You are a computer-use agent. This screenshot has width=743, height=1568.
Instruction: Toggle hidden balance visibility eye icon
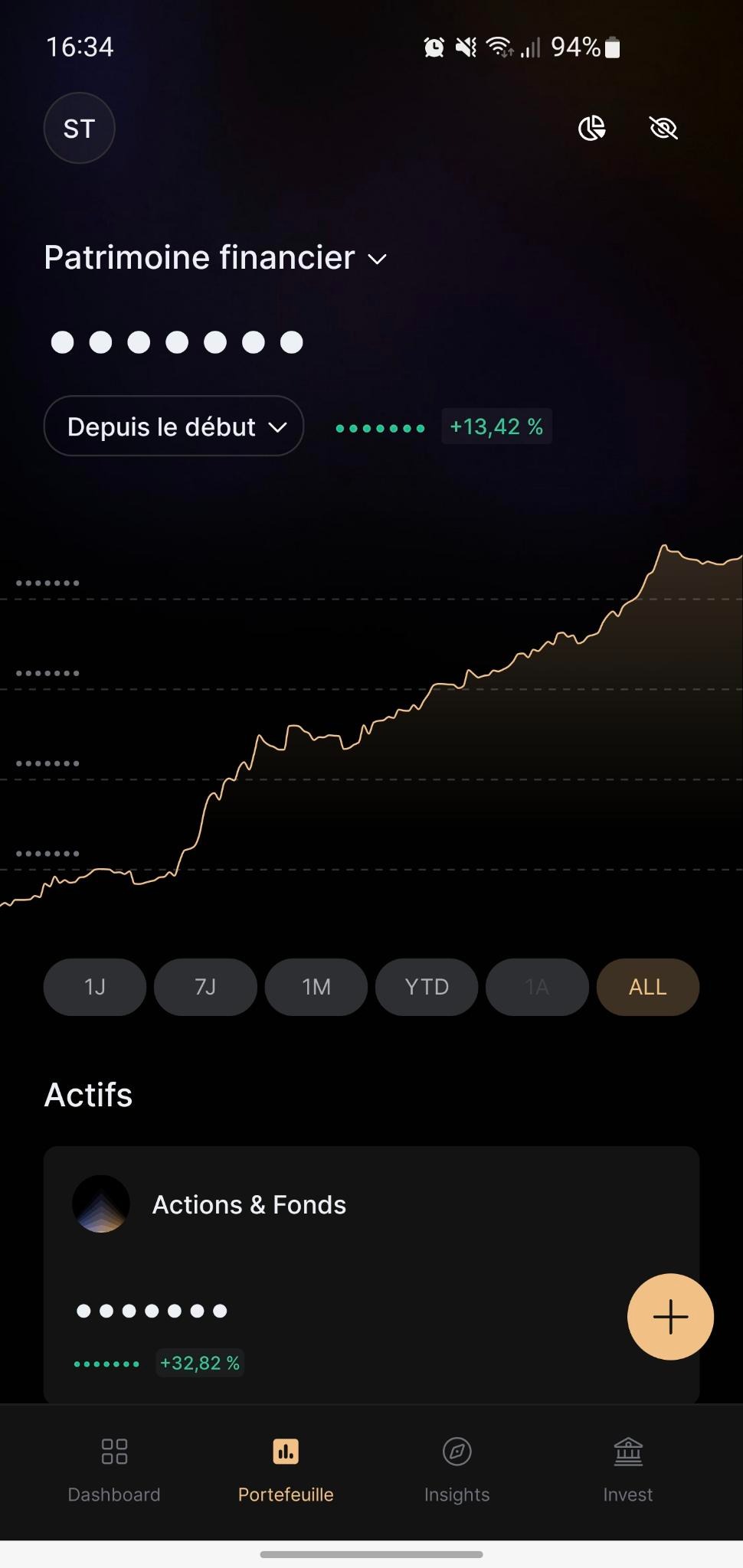tap(663, 128)
